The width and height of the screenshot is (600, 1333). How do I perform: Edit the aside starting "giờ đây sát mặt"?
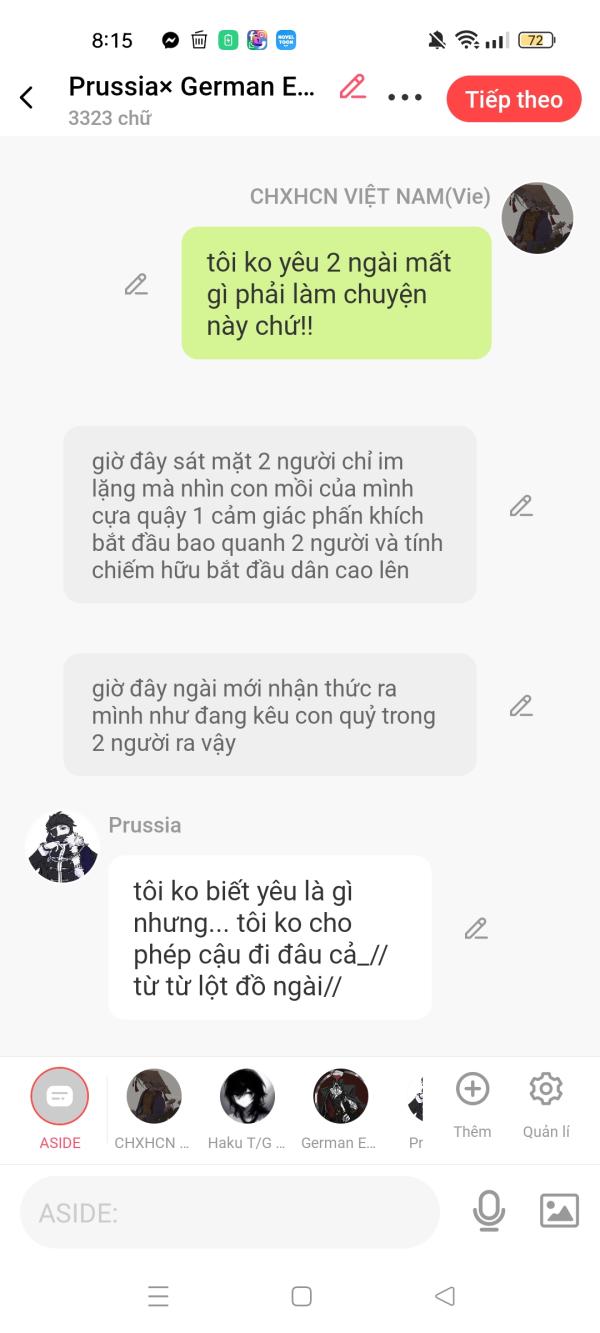(x=521, y=506)
